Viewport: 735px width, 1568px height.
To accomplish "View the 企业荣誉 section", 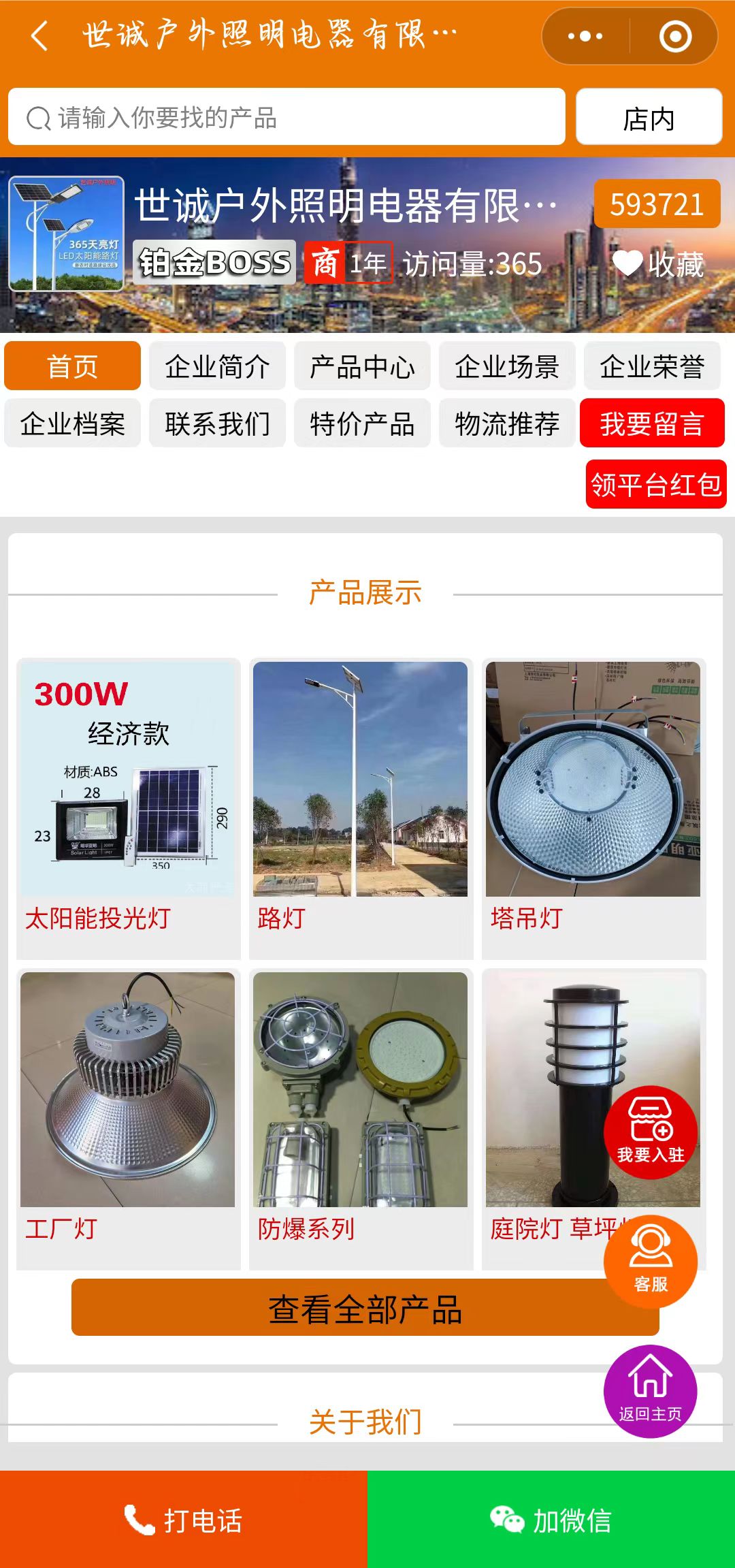I will pos(651,366).
